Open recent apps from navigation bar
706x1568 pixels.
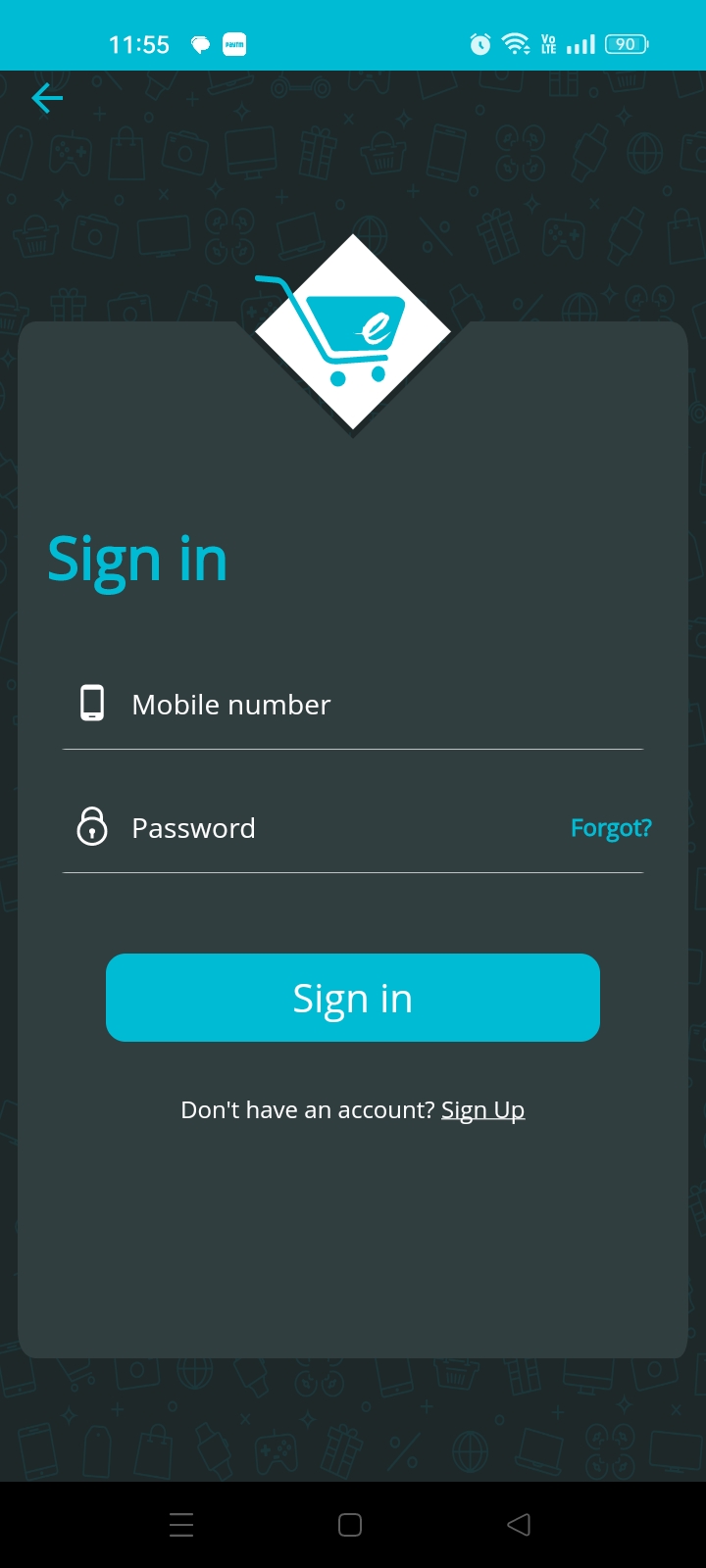[181, 1525]
